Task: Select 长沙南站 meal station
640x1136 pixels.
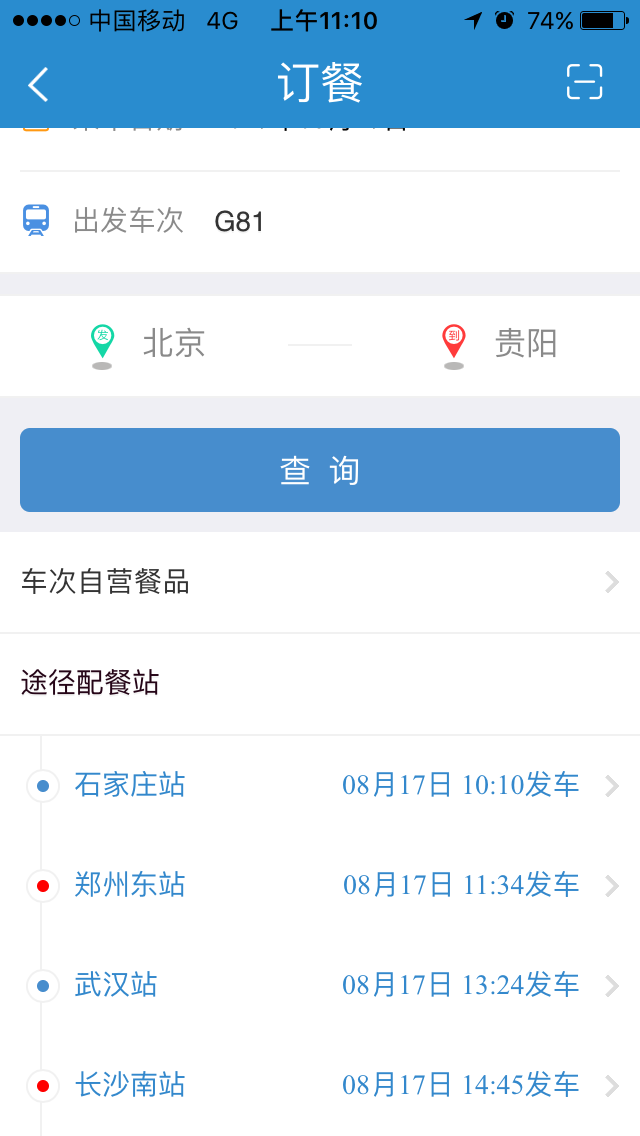Action: [320, 1085]
